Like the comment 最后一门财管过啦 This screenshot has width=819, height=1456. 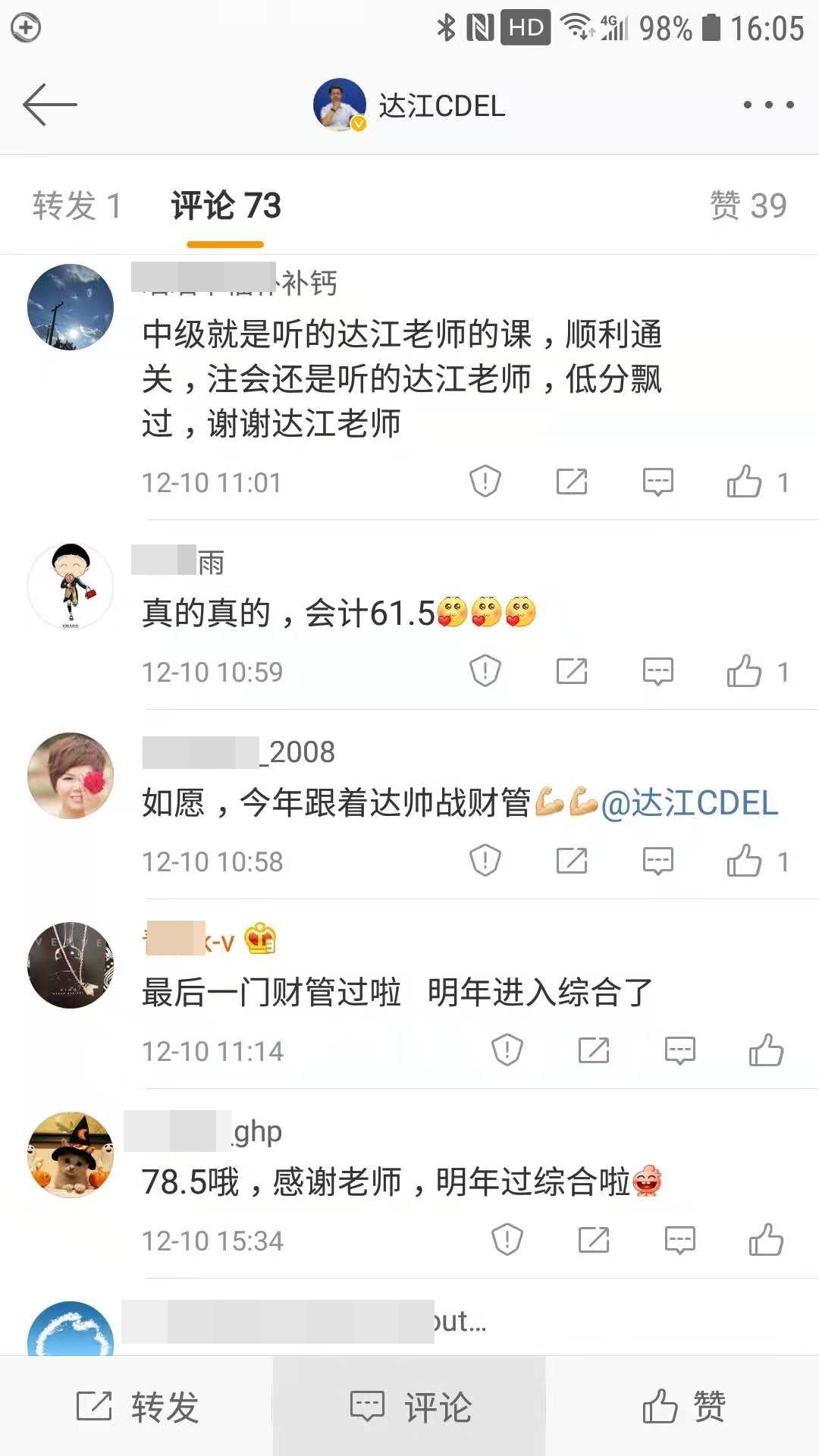click(x=766, y=1050)
